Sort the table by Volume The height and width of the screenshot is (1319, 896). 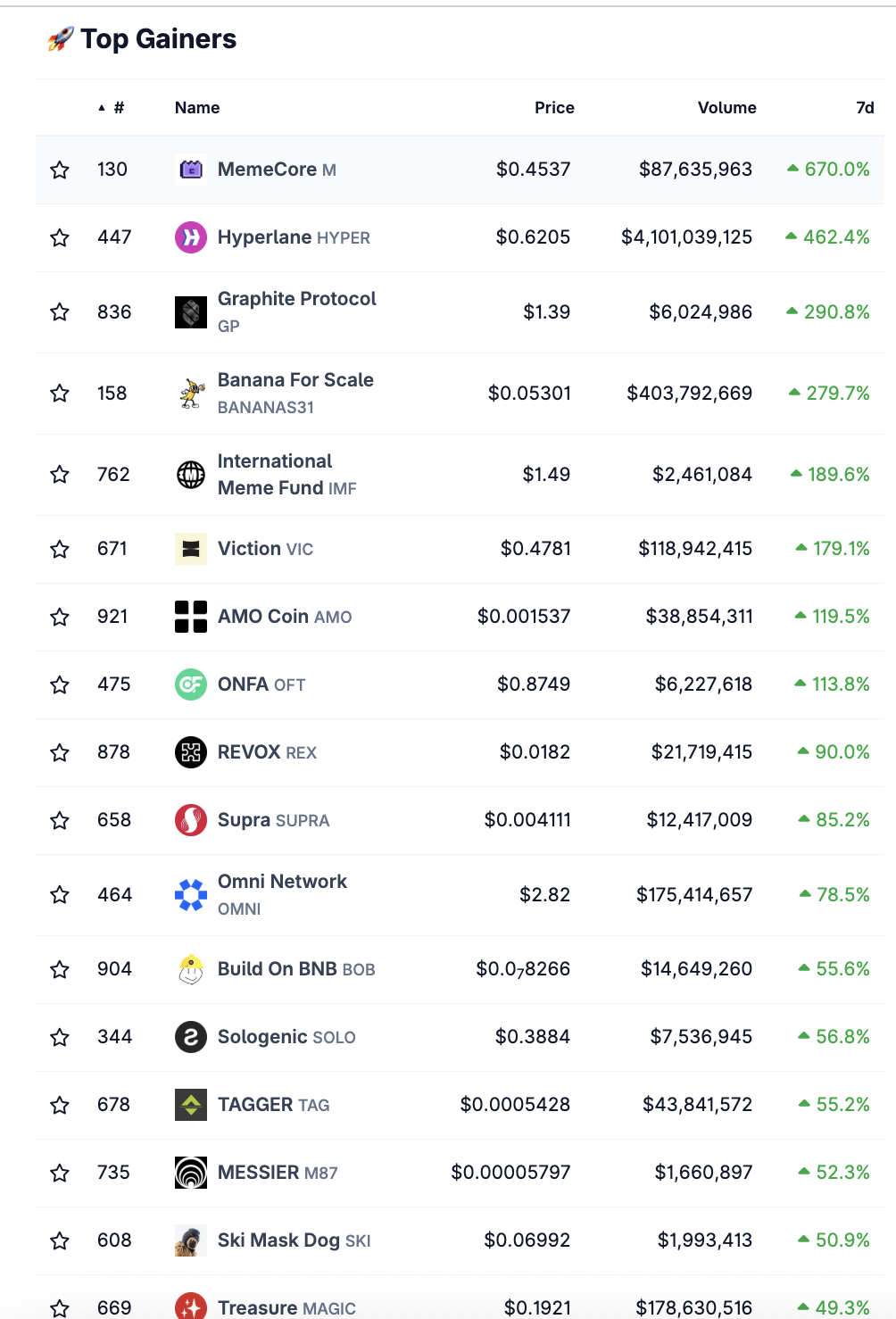[726, 108]
